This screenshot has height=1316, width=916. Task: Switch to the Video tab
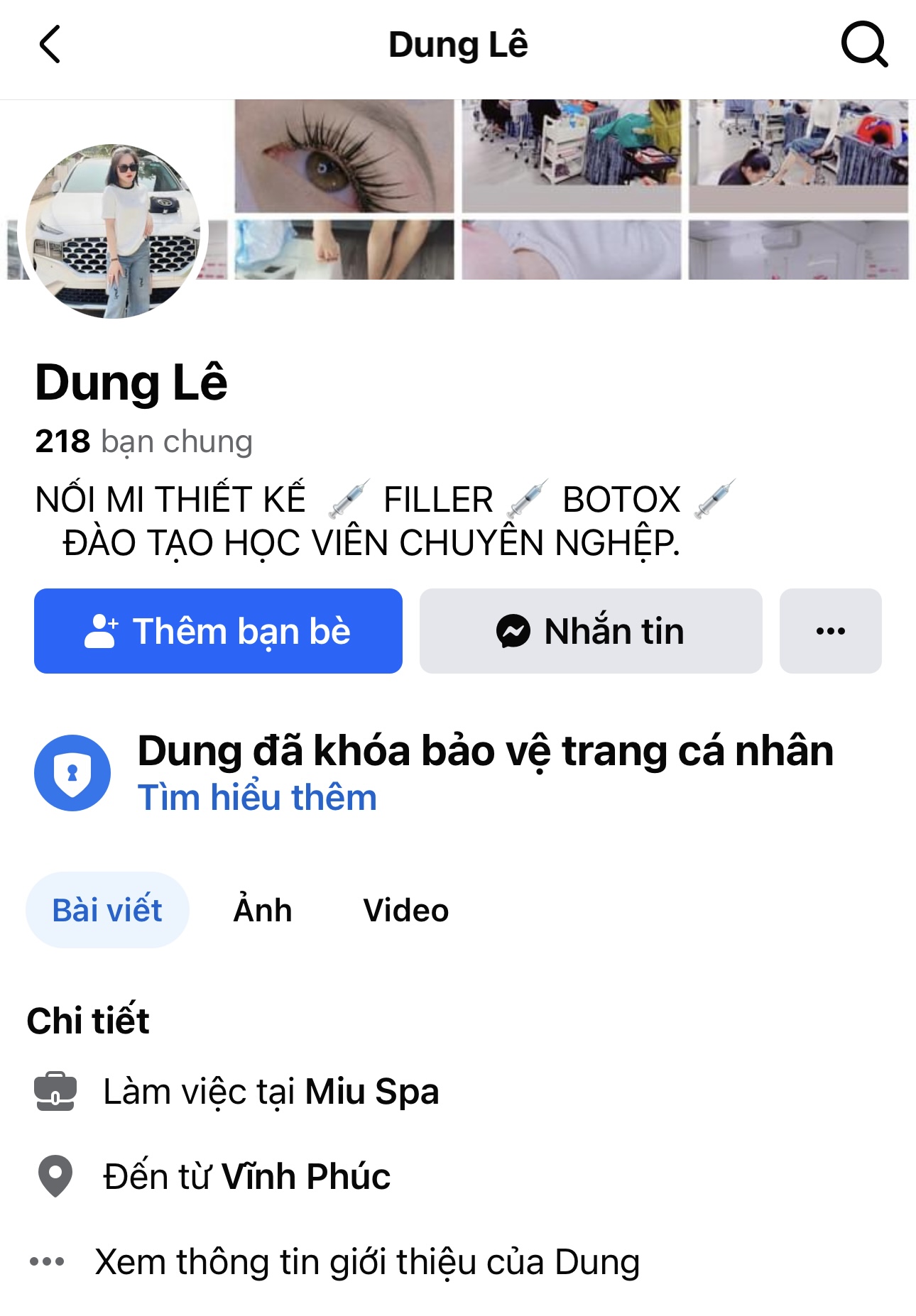click(x=405, y=909)
